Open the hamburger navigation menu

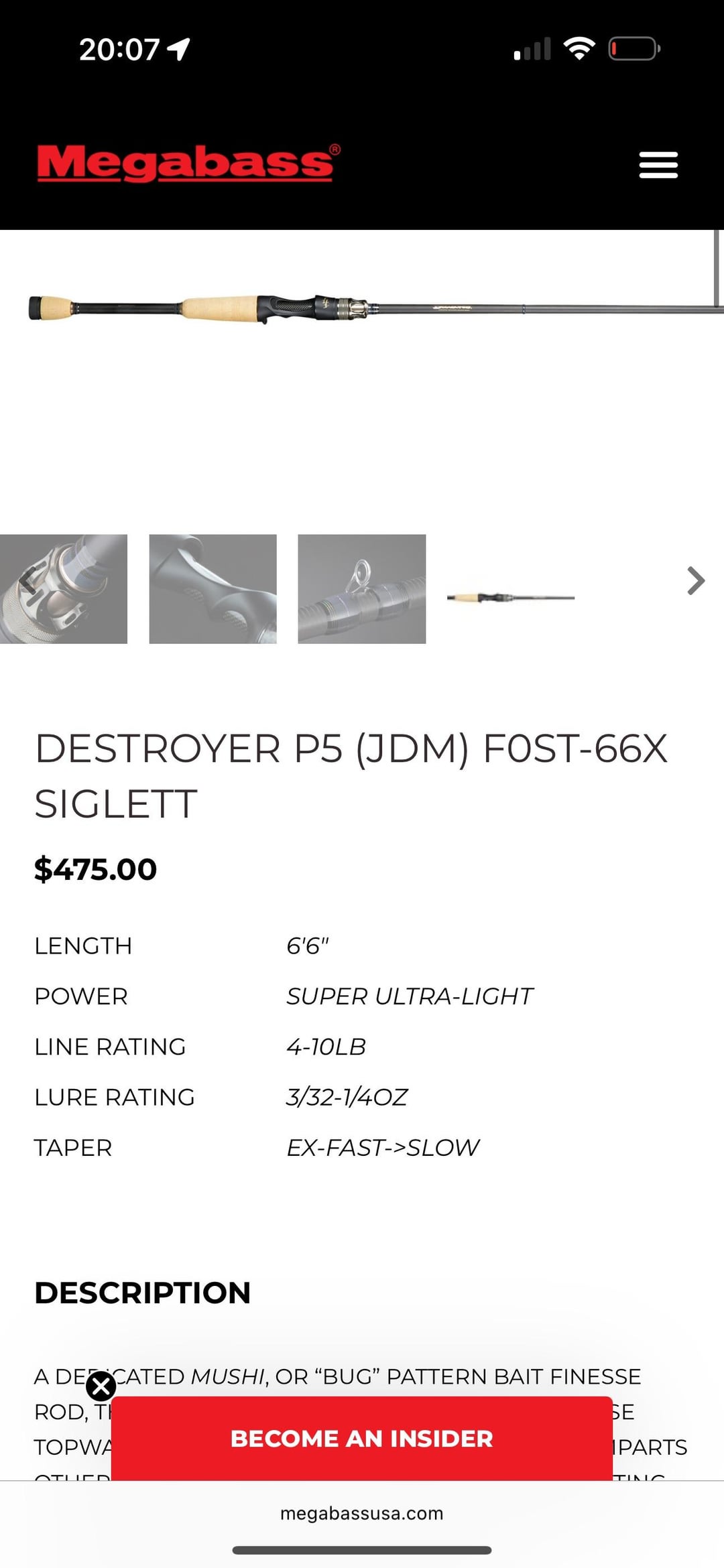pos(658,165)
